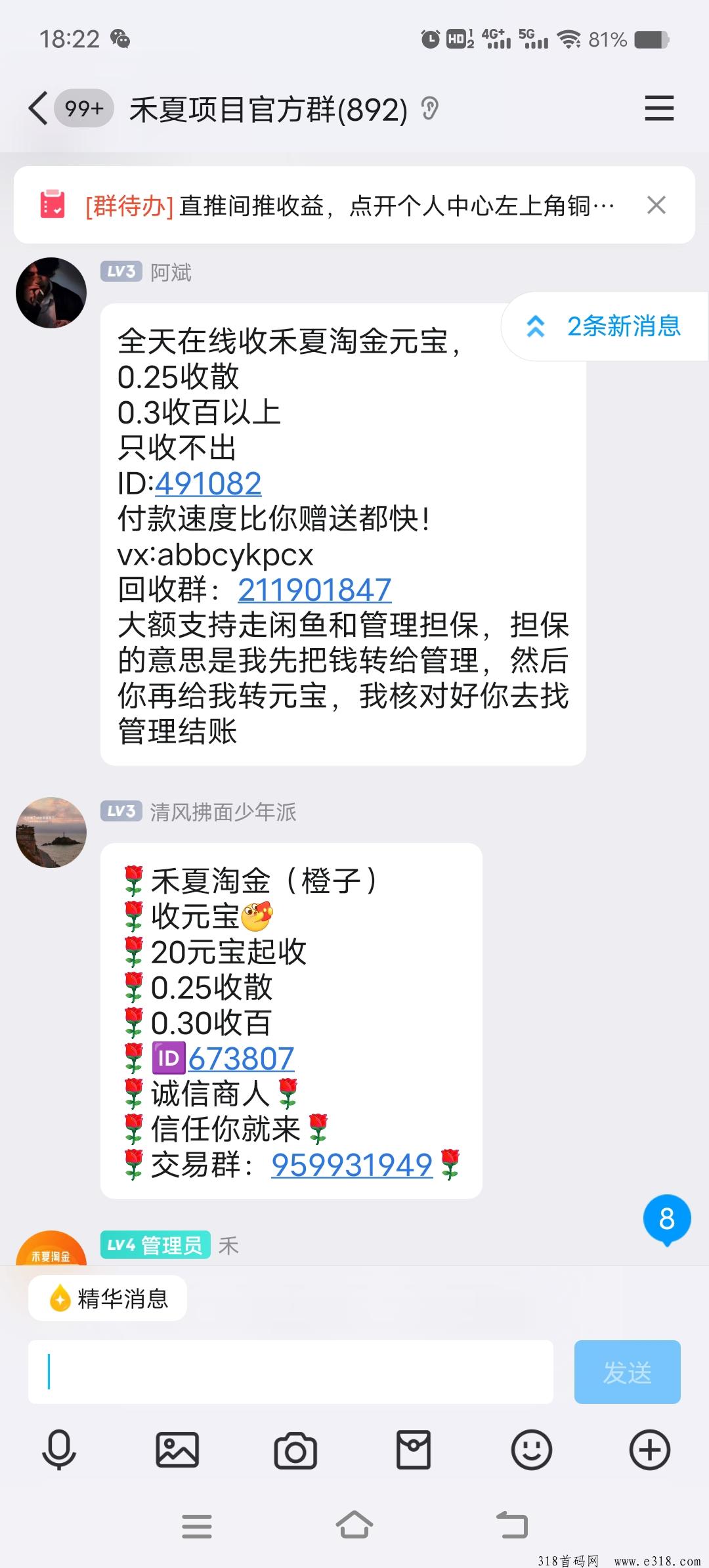
Task: Open the group menu with three lines
Action: click(658, 108)
